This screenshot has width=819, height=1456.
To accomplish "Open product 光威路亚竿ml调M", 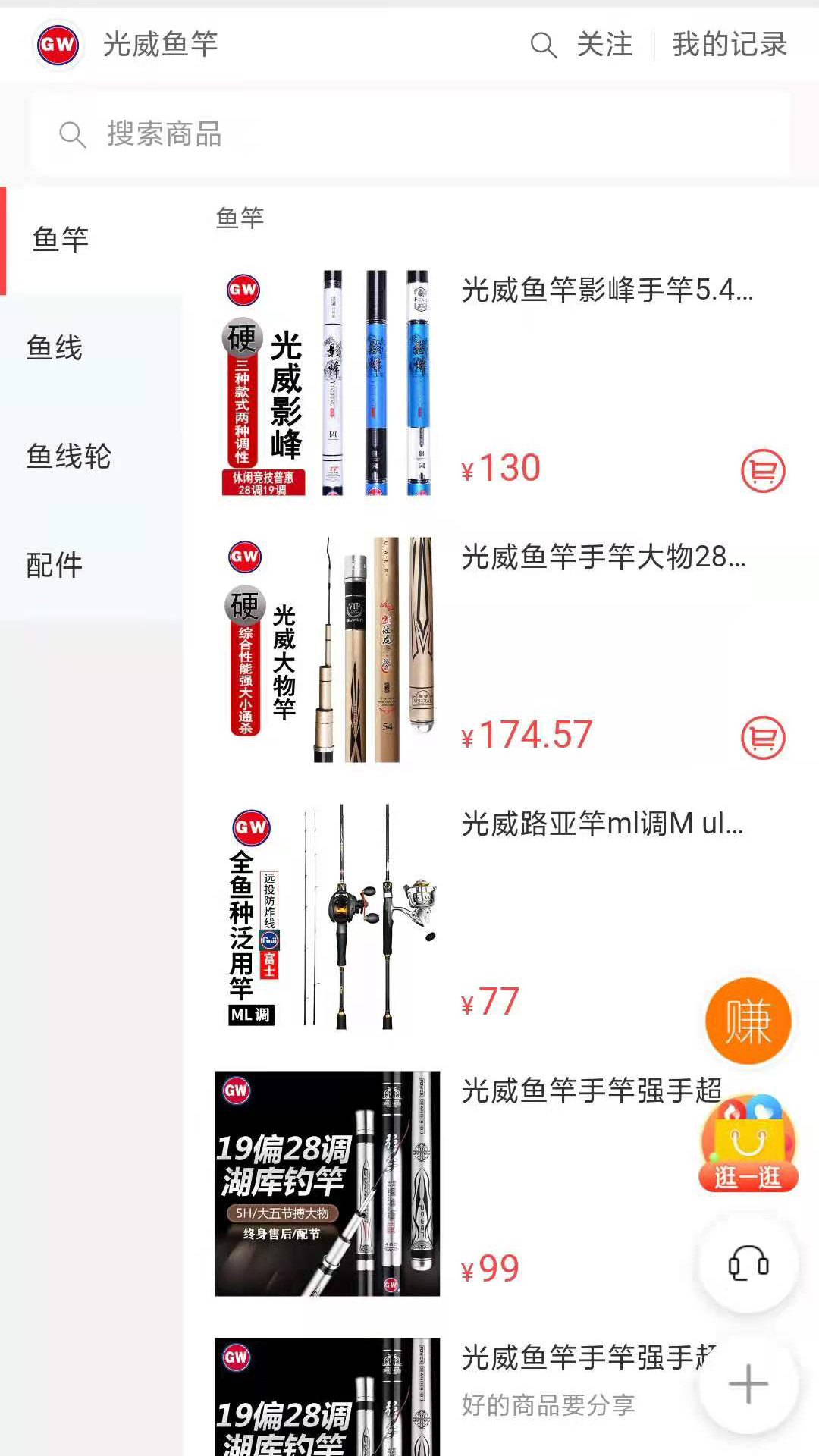I will click(x=602, y=824).
